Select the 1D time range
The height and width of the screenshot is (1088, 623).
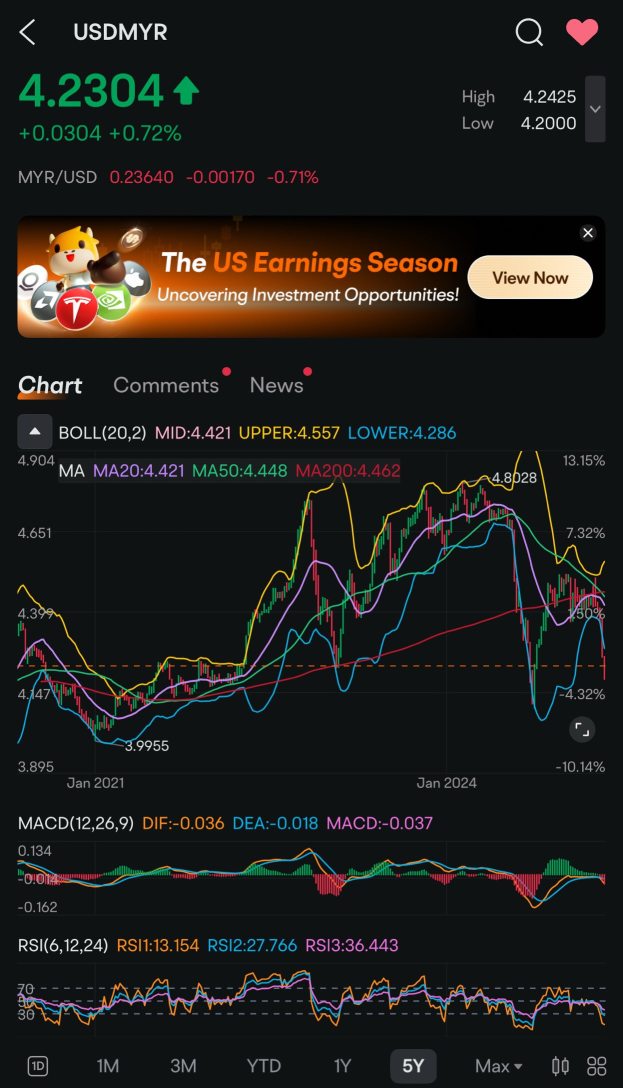click(x=37, y=1066)
